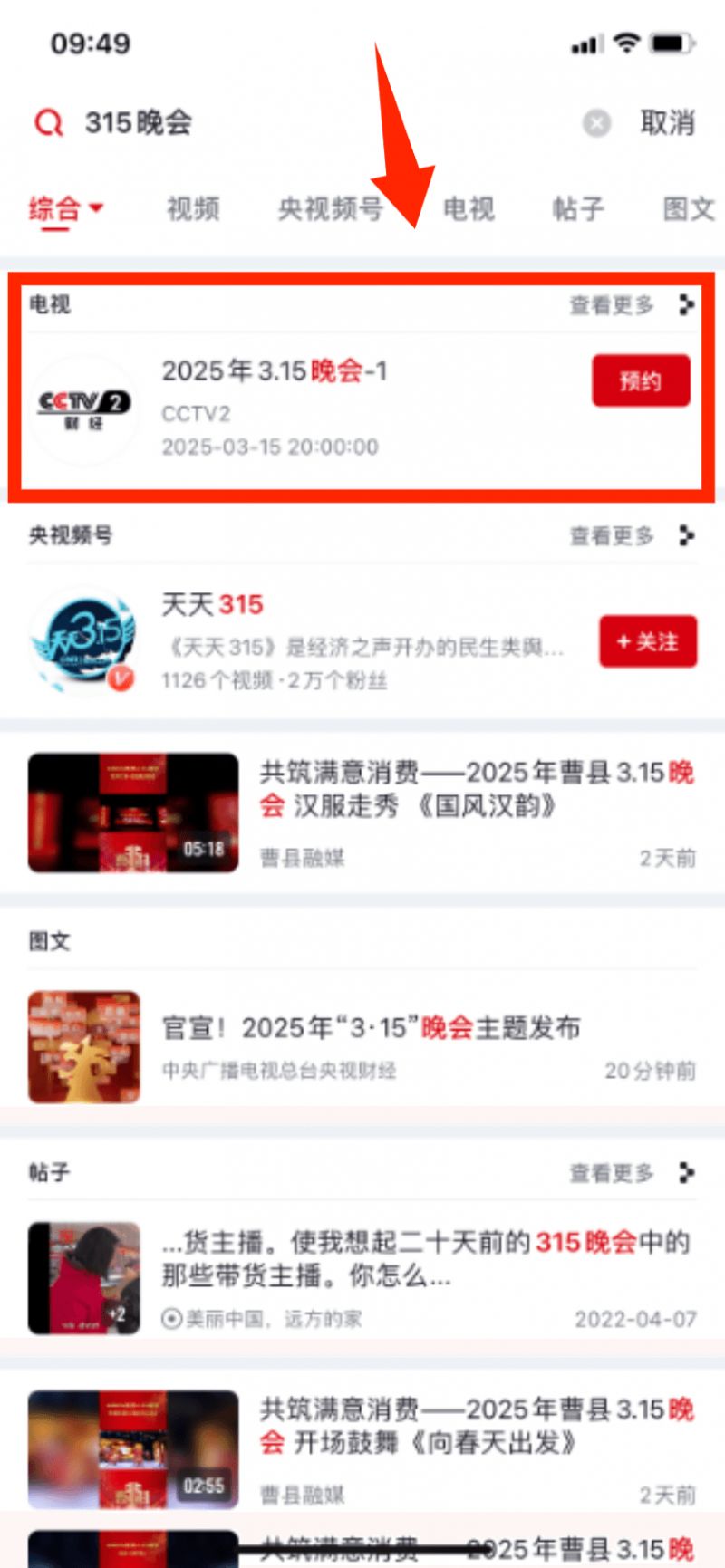
Task: Switch to the 央视频号 tab
Action: pyautogui.click(x=330, y=209)
